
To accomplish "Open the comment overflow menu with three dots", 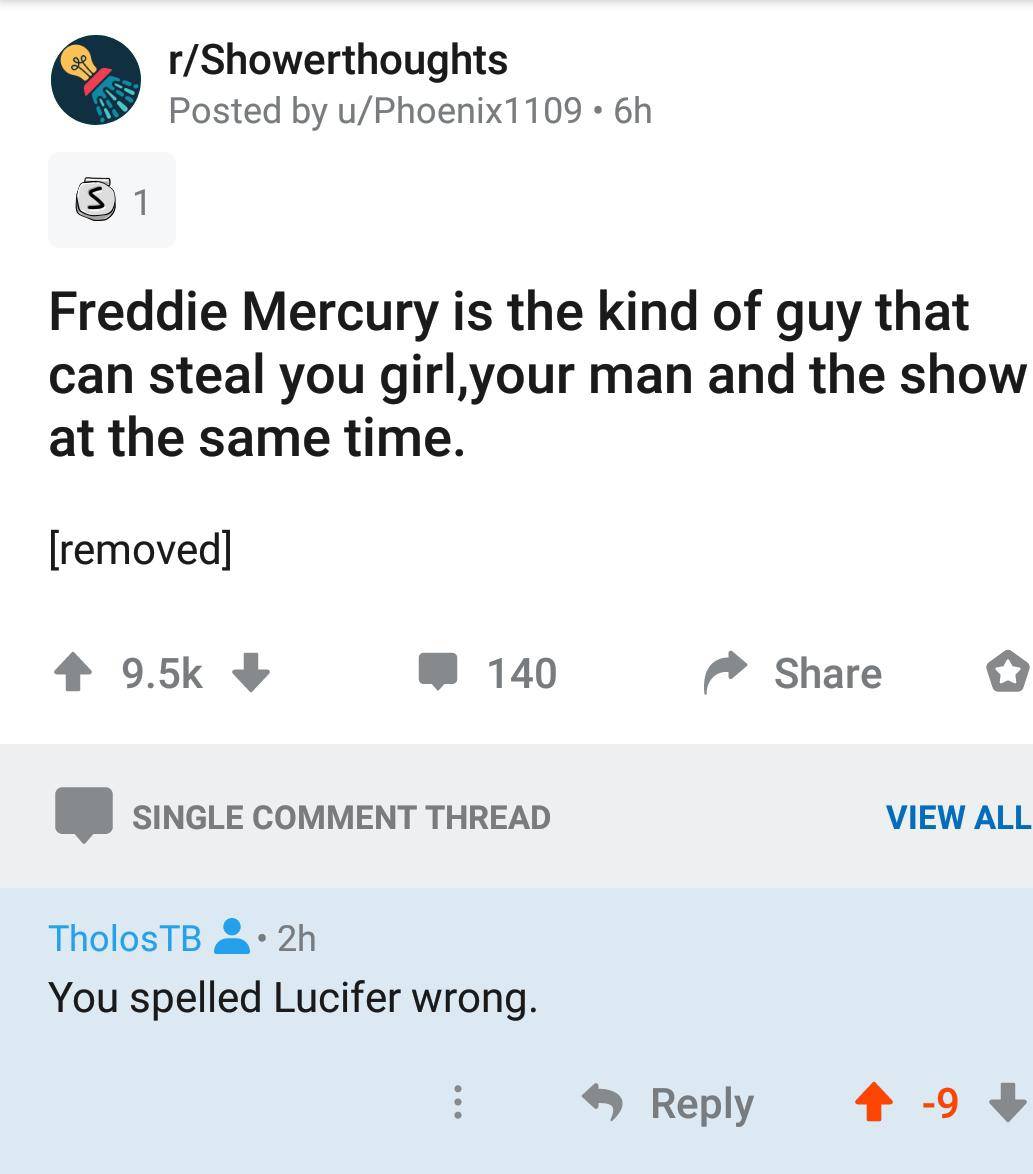I will [457, 1103].
